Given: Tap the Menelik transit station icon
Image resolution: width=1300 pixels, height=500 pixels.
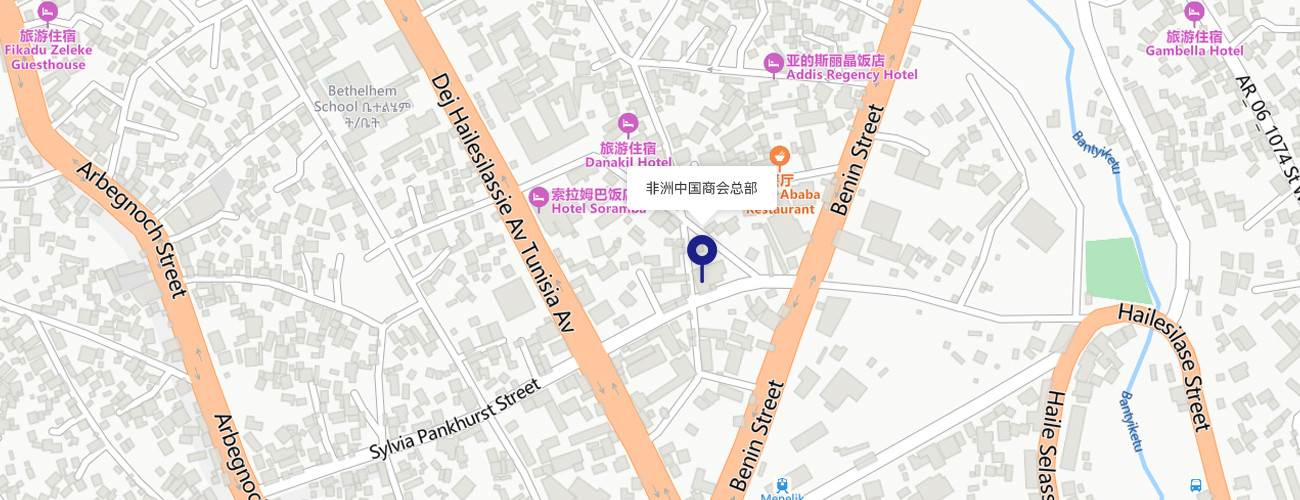Looking at the screenshot, I should pyautogui.click(x=782, y=485).
